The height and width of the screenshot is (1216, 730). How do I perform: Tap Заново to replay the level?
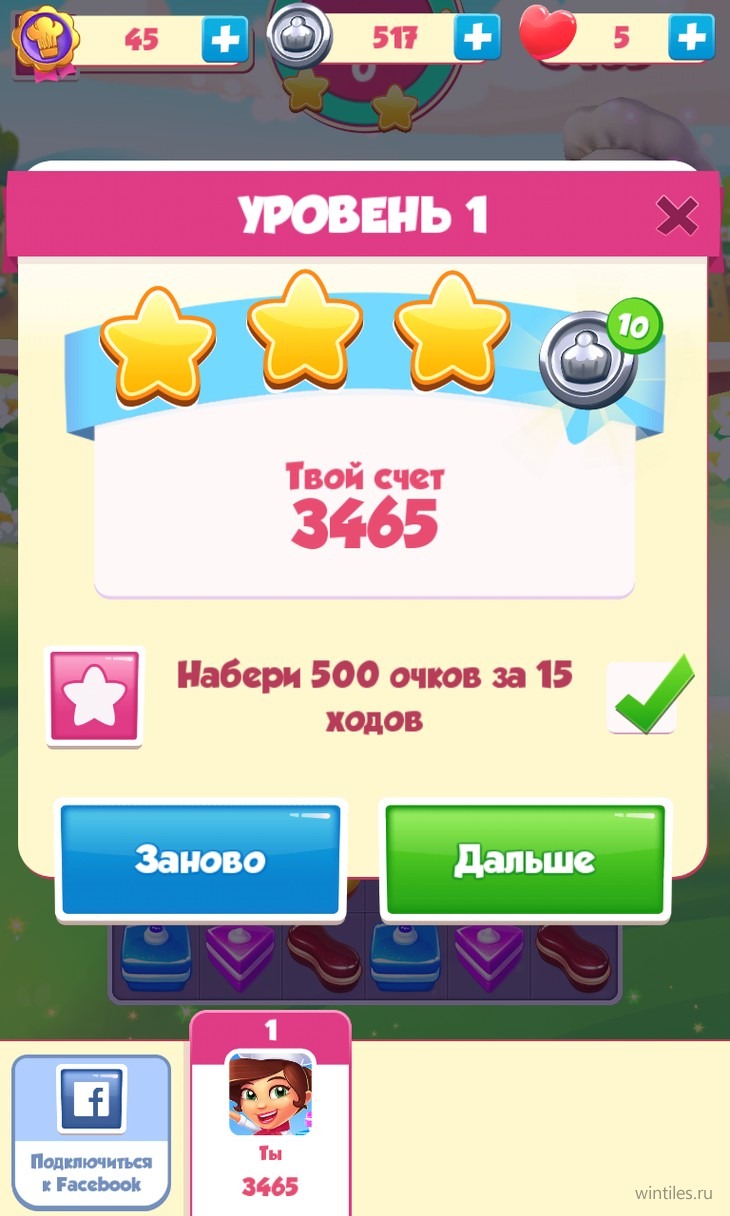tap(200, 859)
